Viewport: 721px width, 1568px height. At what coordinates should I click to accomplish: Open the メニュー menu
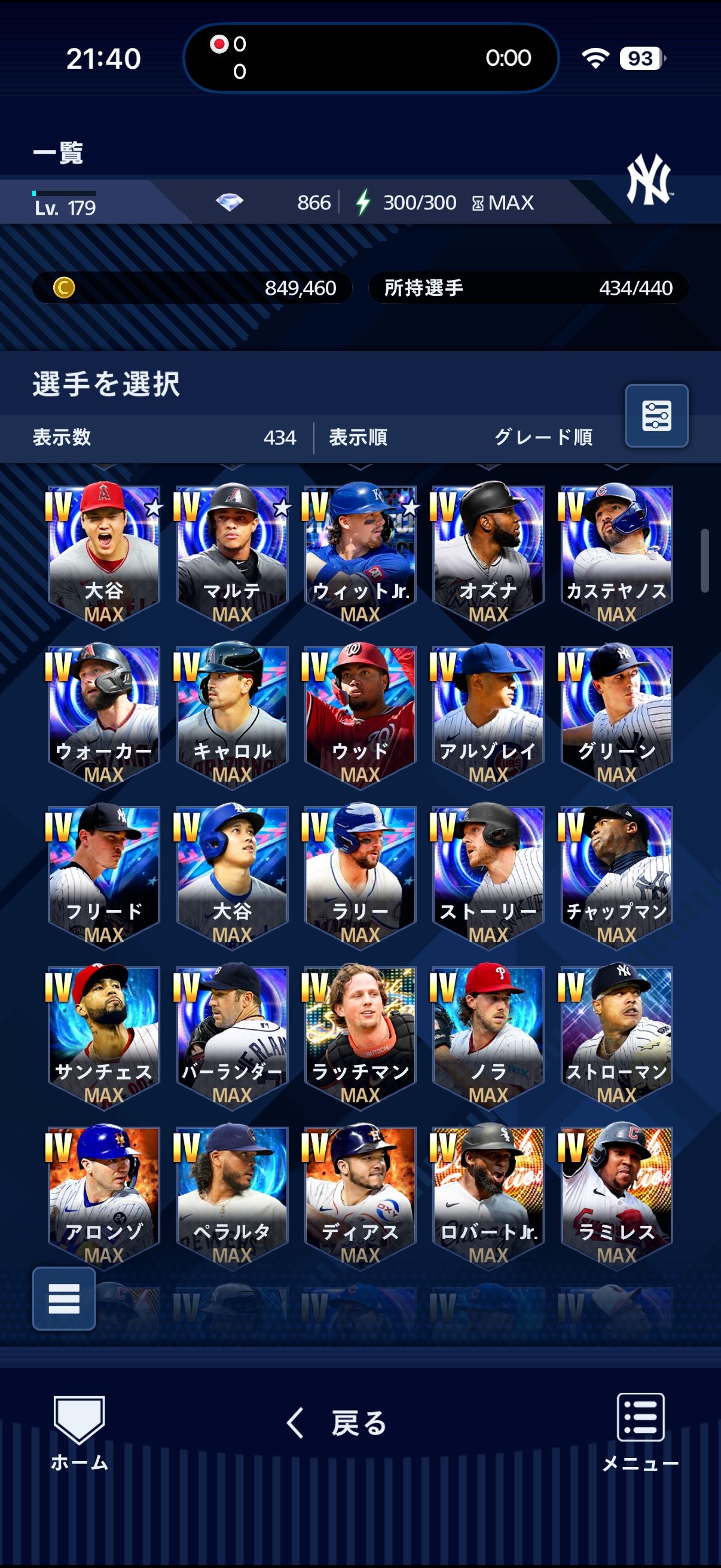click(x=640, y=1432)
